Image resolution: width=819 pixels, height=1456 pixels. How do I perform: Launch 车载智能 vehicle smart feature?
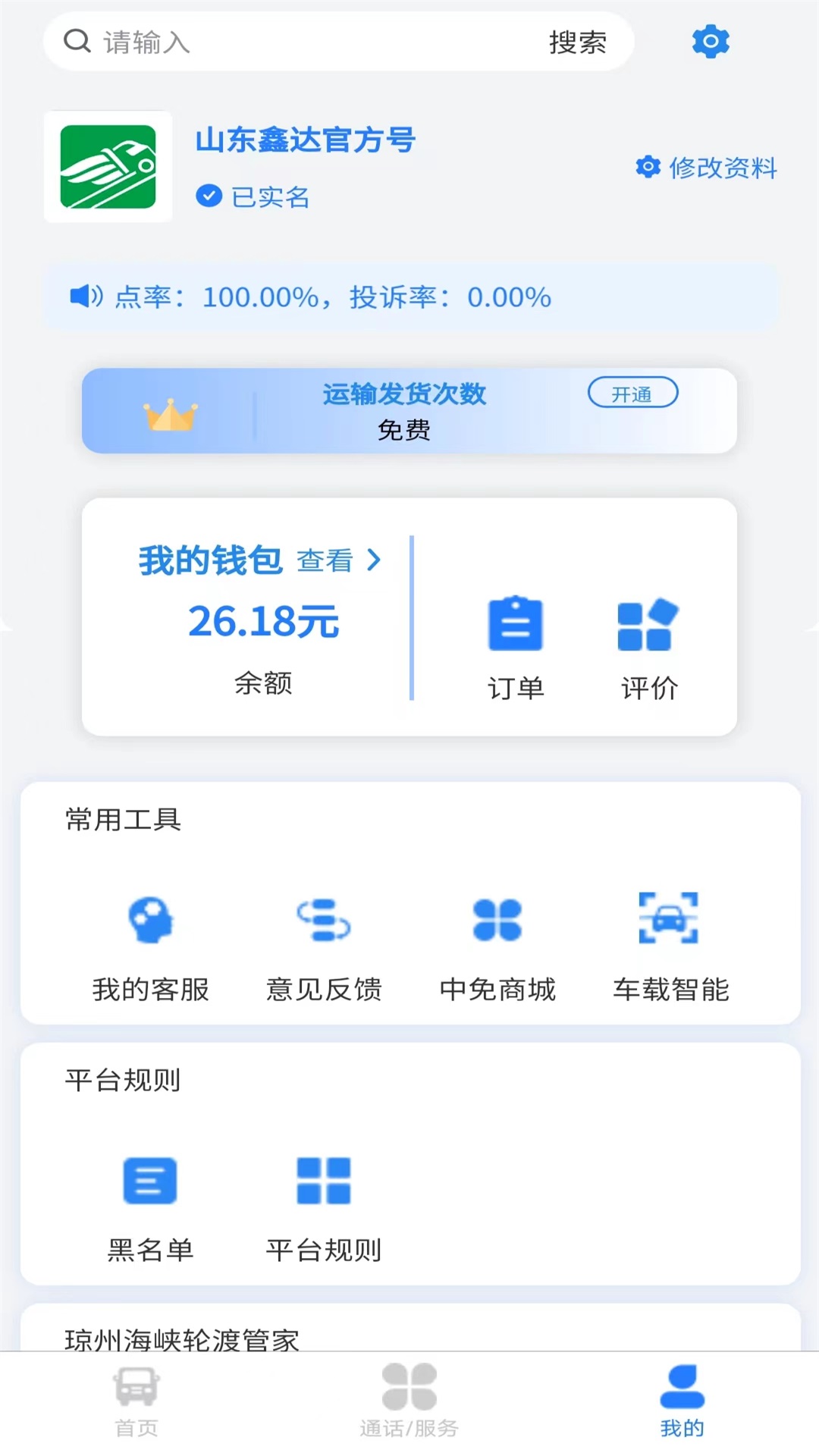(670, 921)
